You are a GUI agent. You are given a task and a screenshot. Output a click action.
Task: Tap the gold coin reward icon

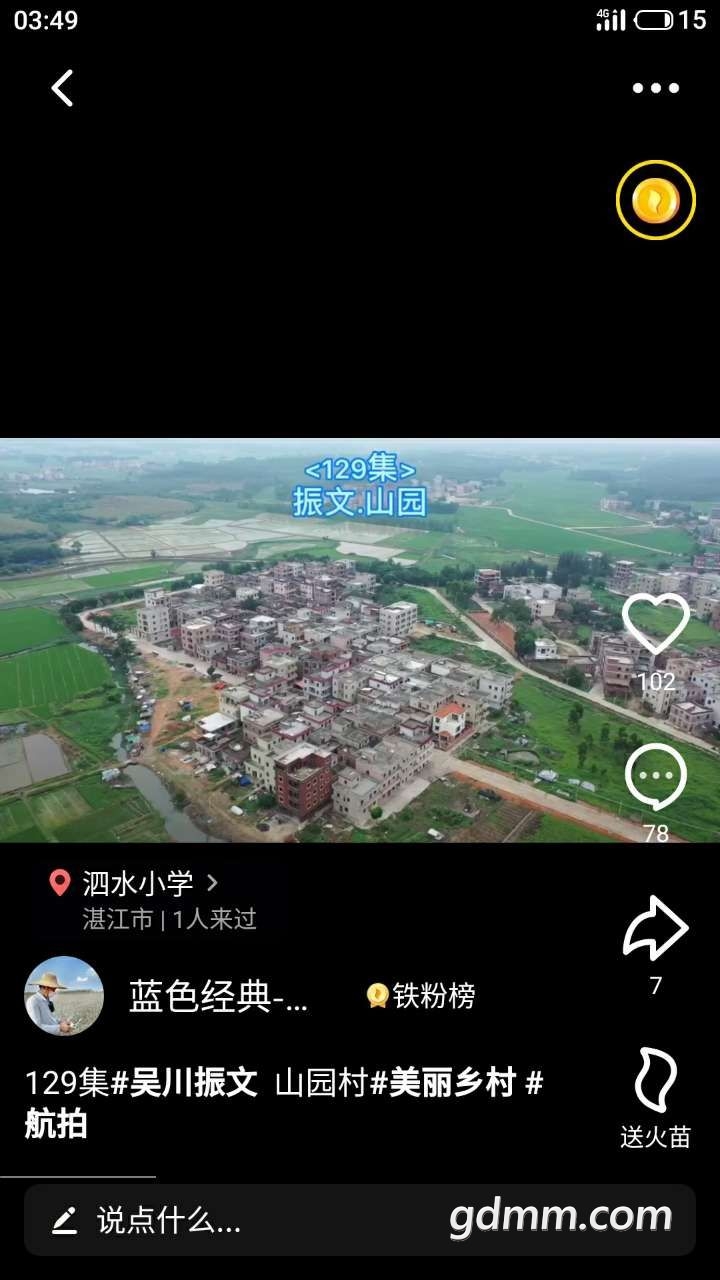pyautogui.click(x=655, y=200)
